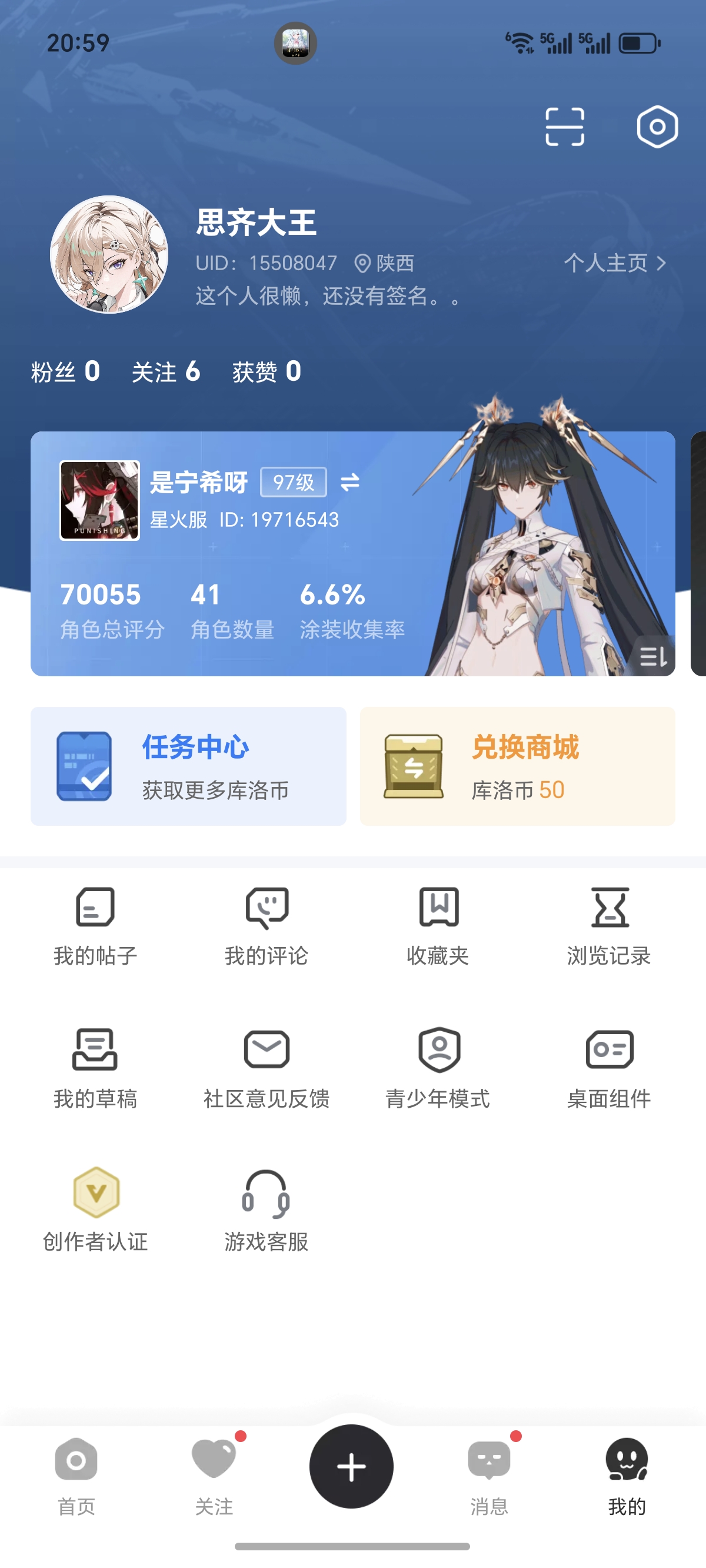Switch game account via swap arrows icon
Viewport: 706px width, 1568px height.
[x=350, y=483]
